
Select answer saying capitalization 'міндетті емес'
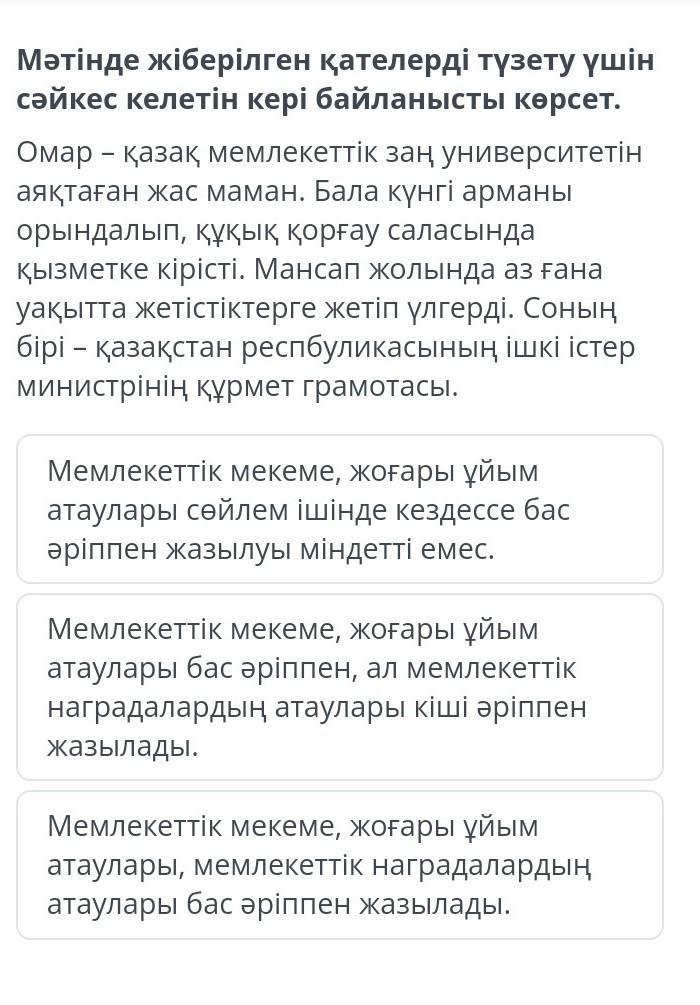pyautogui.click(x=340, y=509)
